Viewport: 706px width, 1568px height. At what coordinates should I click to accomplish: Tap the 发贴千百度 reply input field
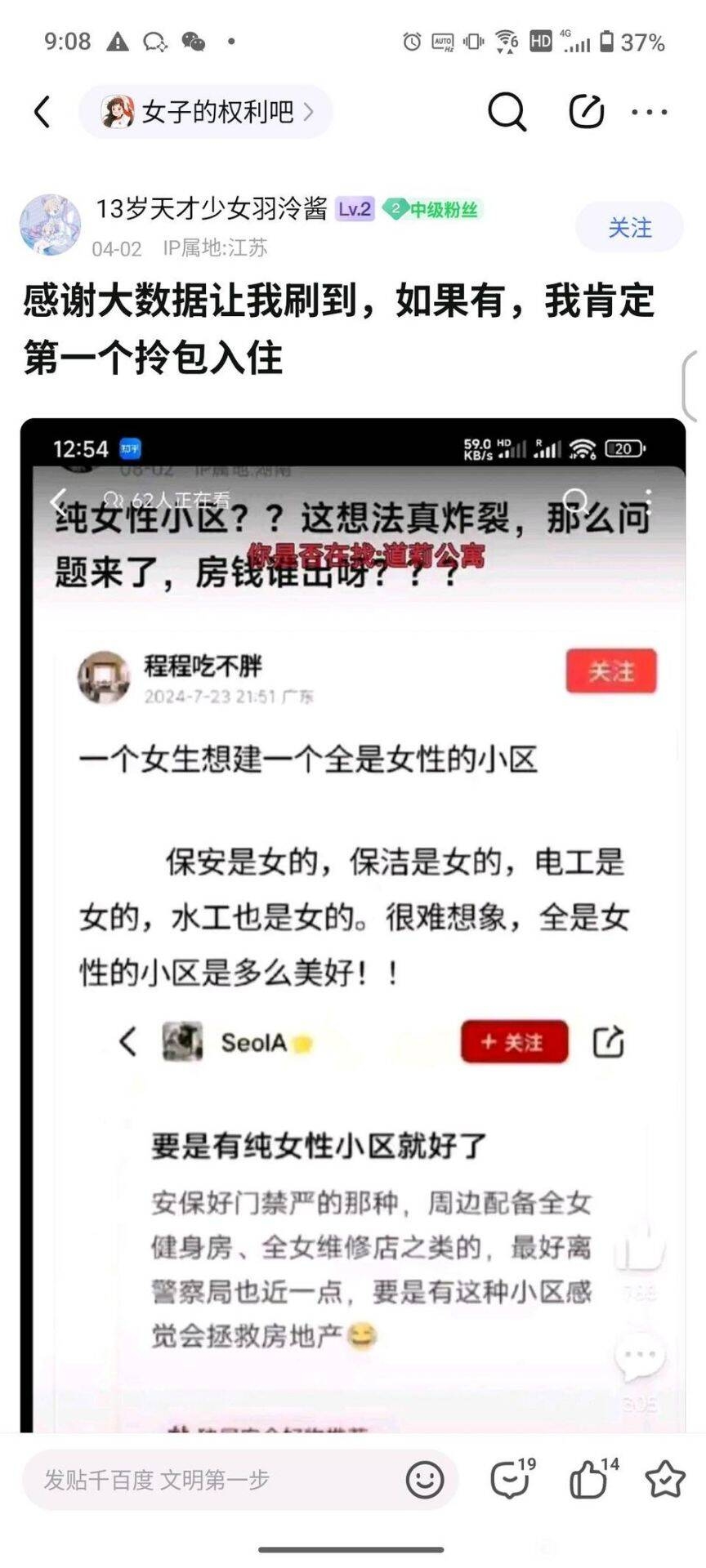point(212,1480)
